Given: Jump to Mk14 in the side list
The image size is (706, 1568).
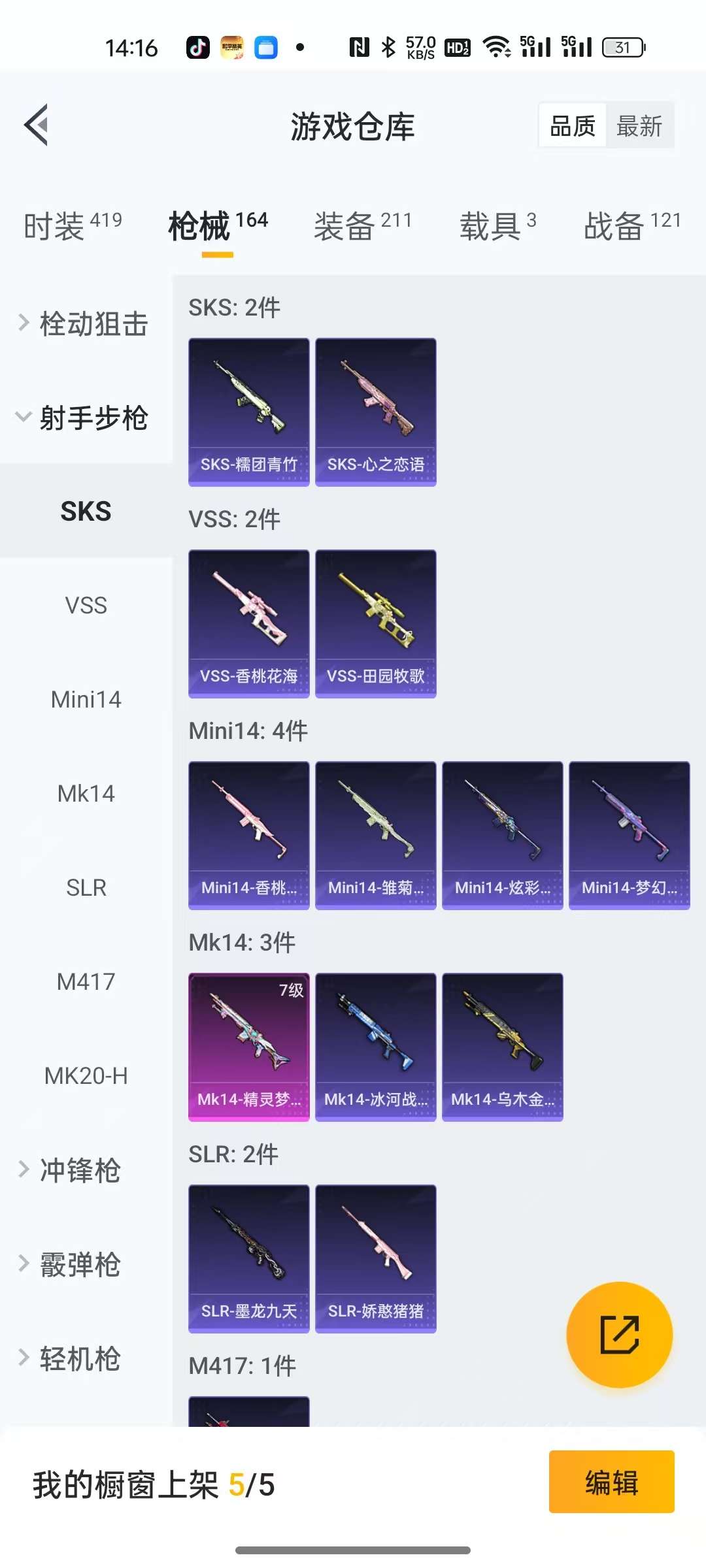Looking at the screenshot, I should (x=86, y=793).
